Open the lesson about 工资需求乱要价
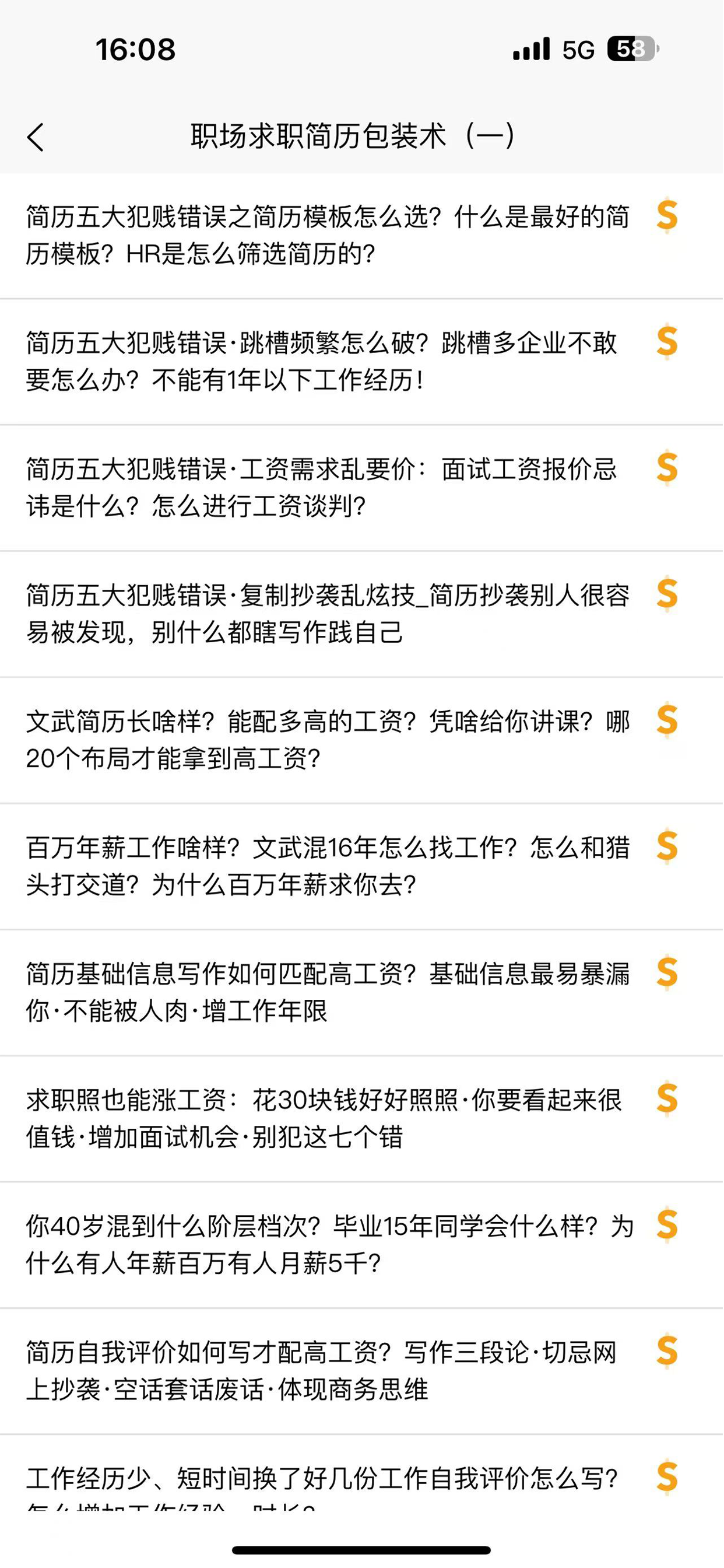This screenshot has width=724, height=1568. 361,488
